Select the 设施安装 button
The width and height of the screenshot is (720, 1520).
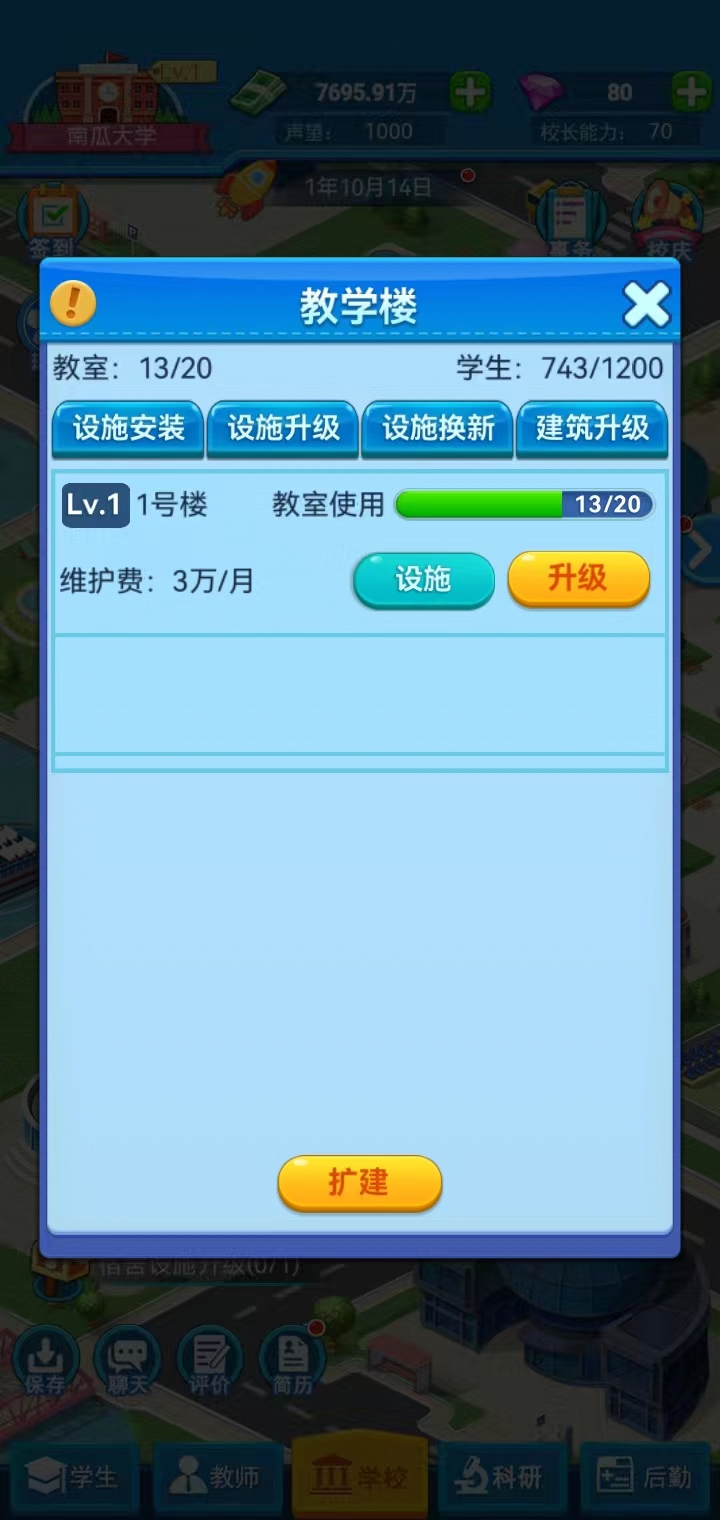[128, 429]
